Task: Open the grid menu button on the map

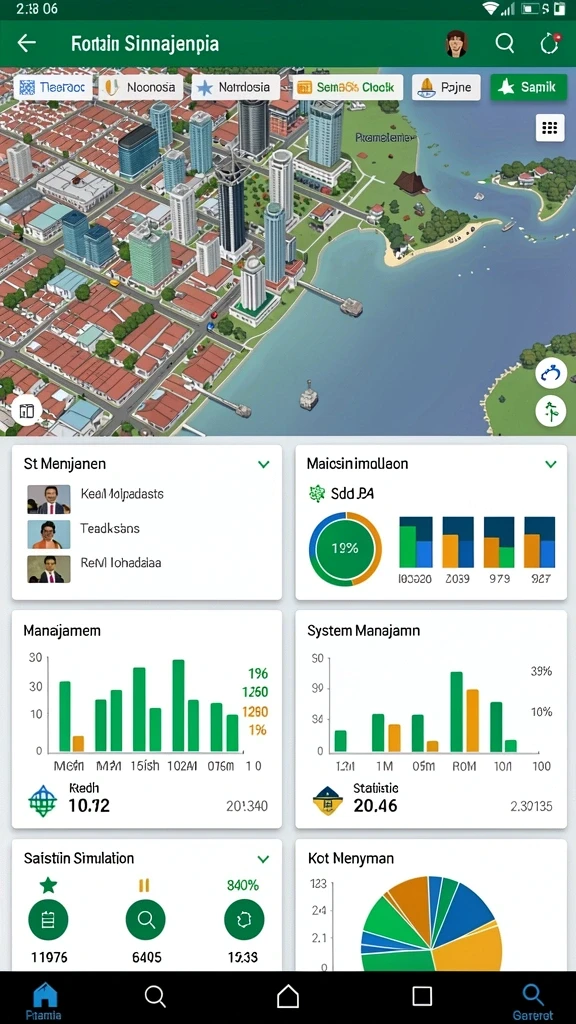Action: (550, 127)
